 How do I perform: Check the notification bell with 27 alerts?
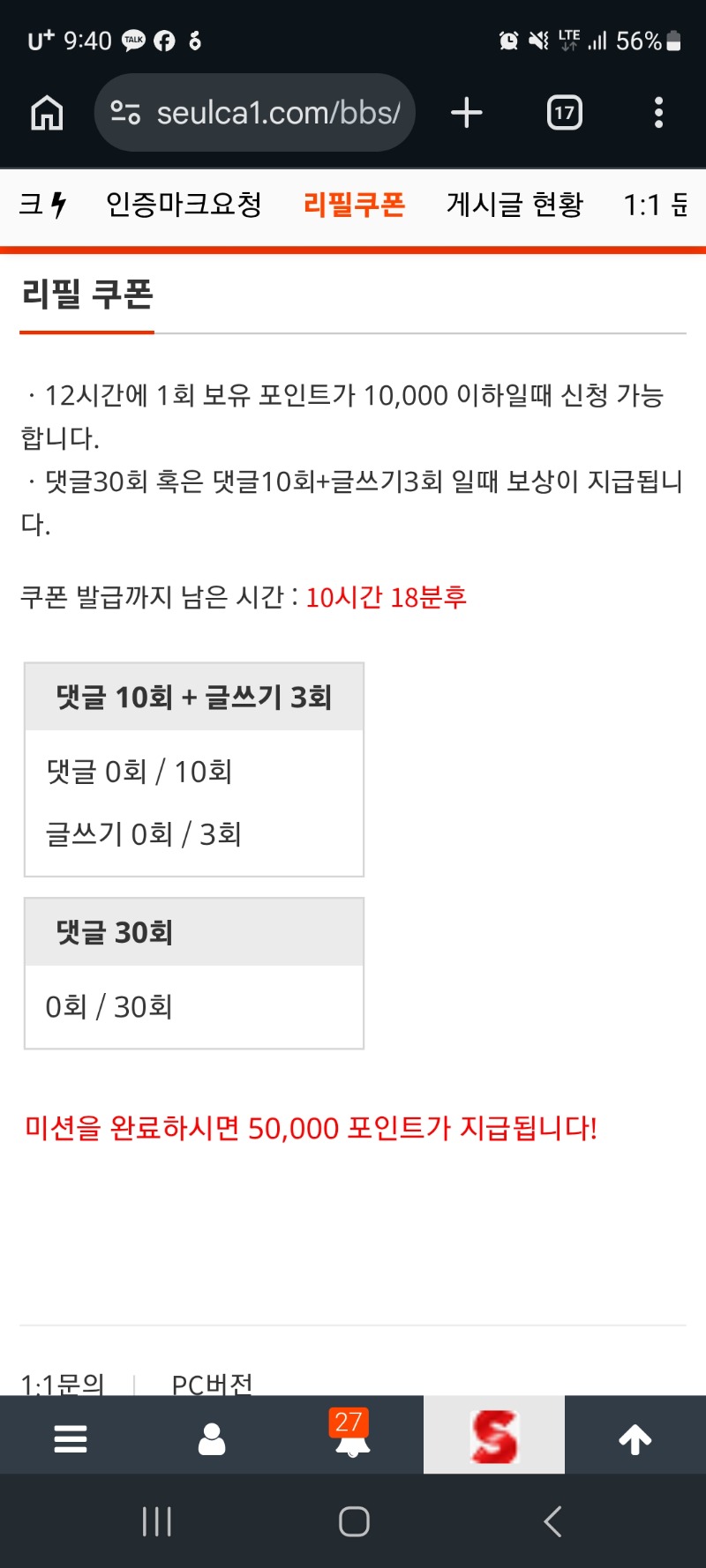pyautogui.click(x=352, y=1437)
